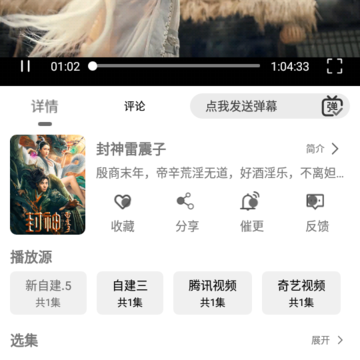This screenshot has height=360, width=360.
Task: Tap the 封神雷震子 poster thumbnail
Action: pos(48,184)
